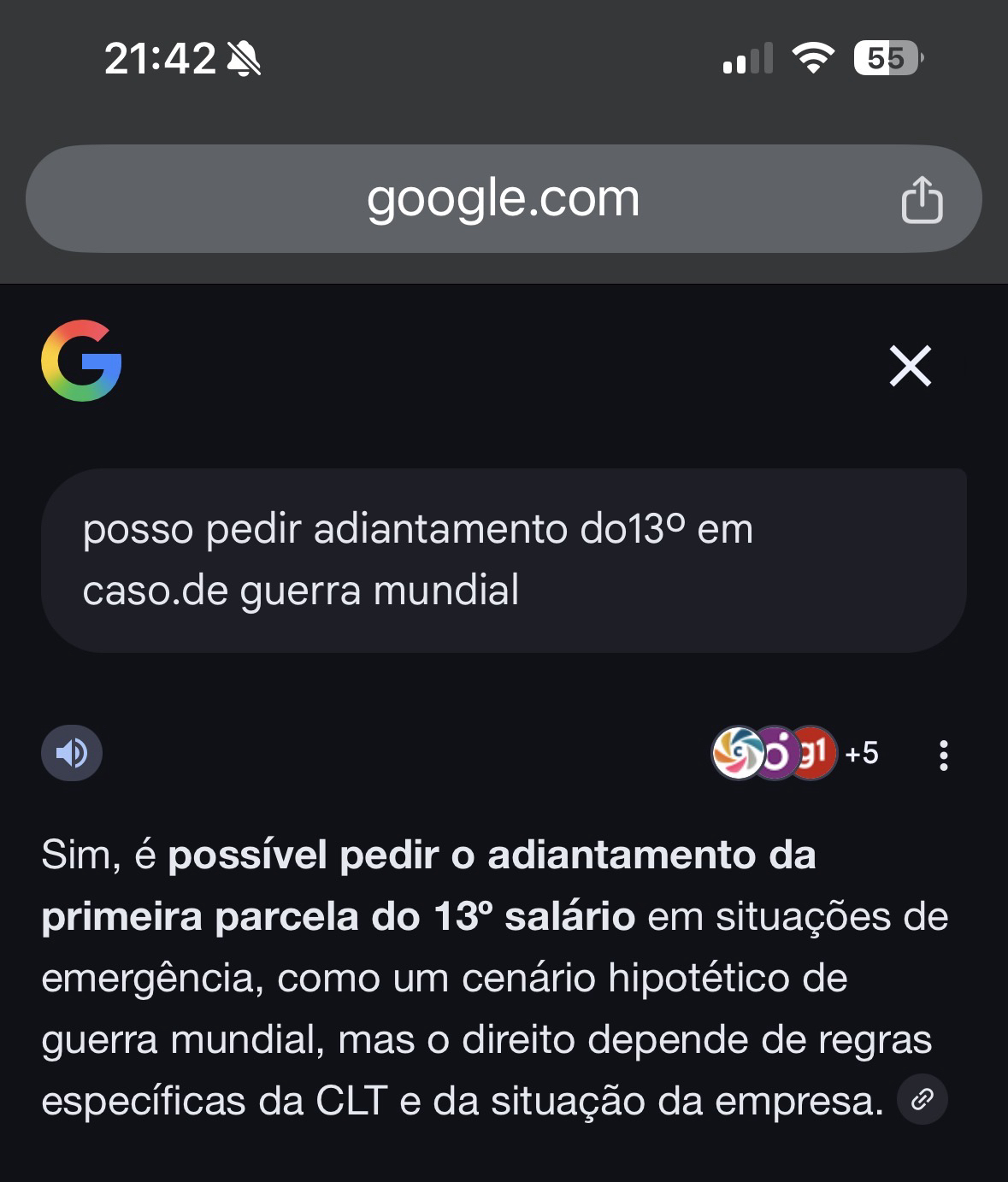The width and height of the screenshot is (1008, 1182).
Task: Close the AI answer panel
Action: click(x=910, y=366)
